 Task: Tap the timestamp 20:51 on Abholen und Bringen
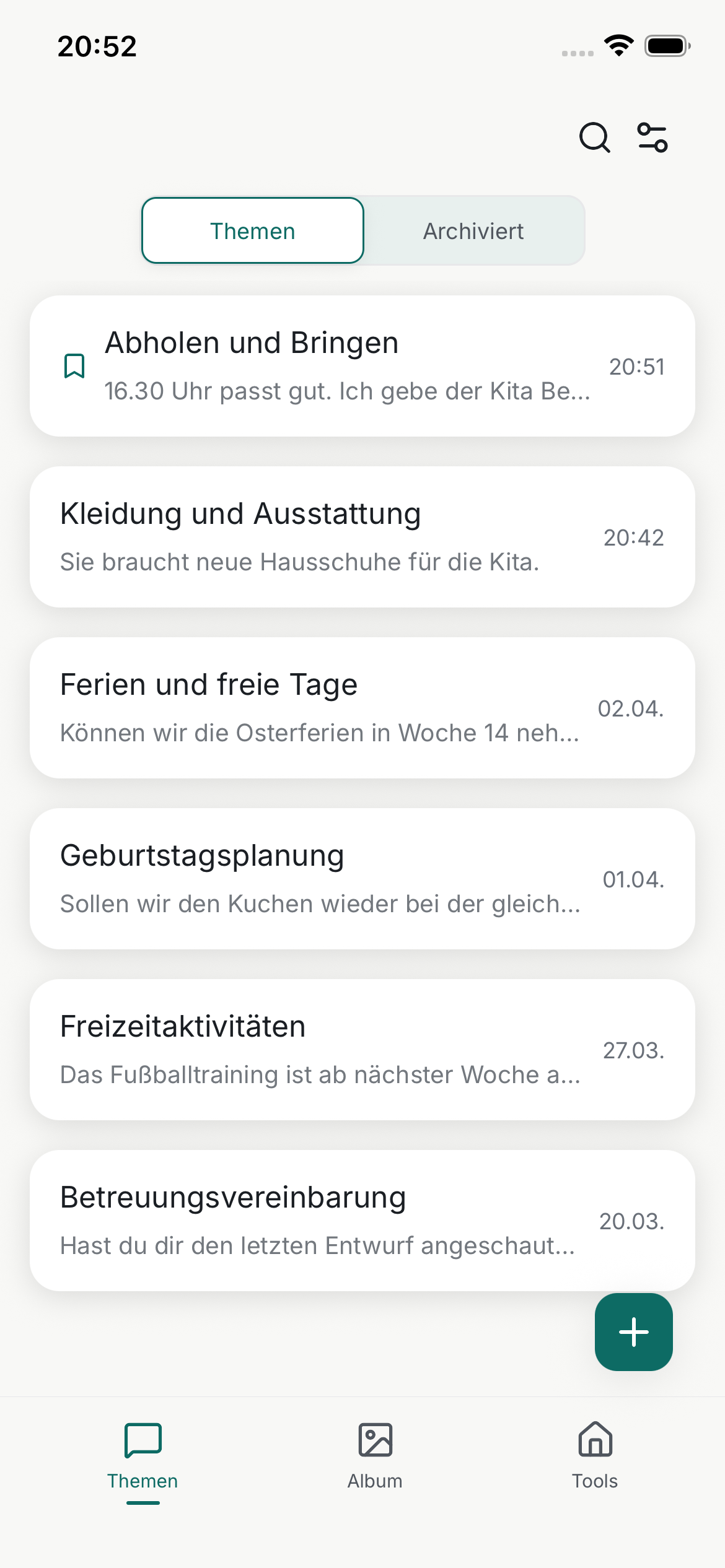637,367
